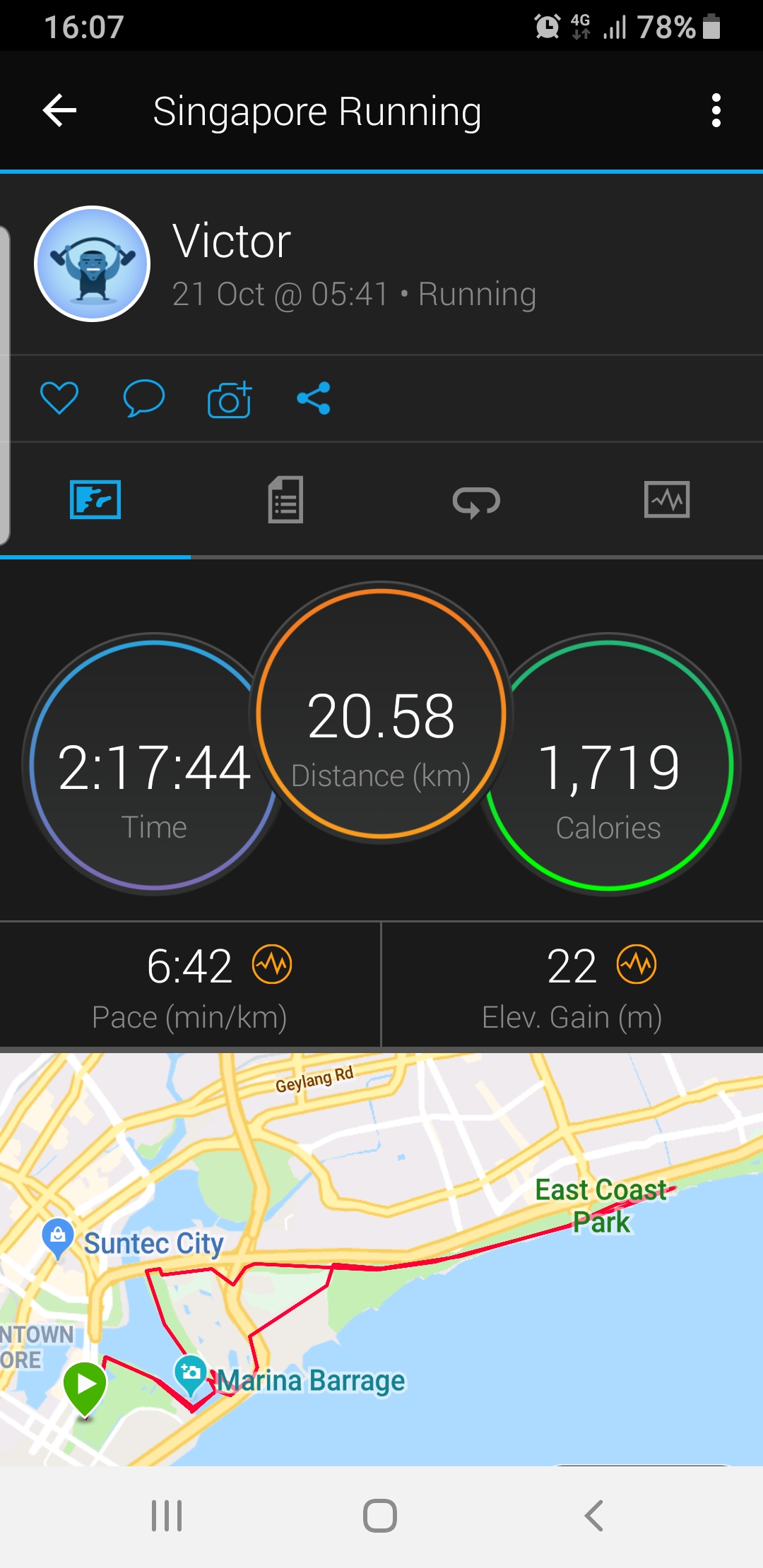Share this running activity
Viewport: 763px width, 1568px height.
(314, 398)
